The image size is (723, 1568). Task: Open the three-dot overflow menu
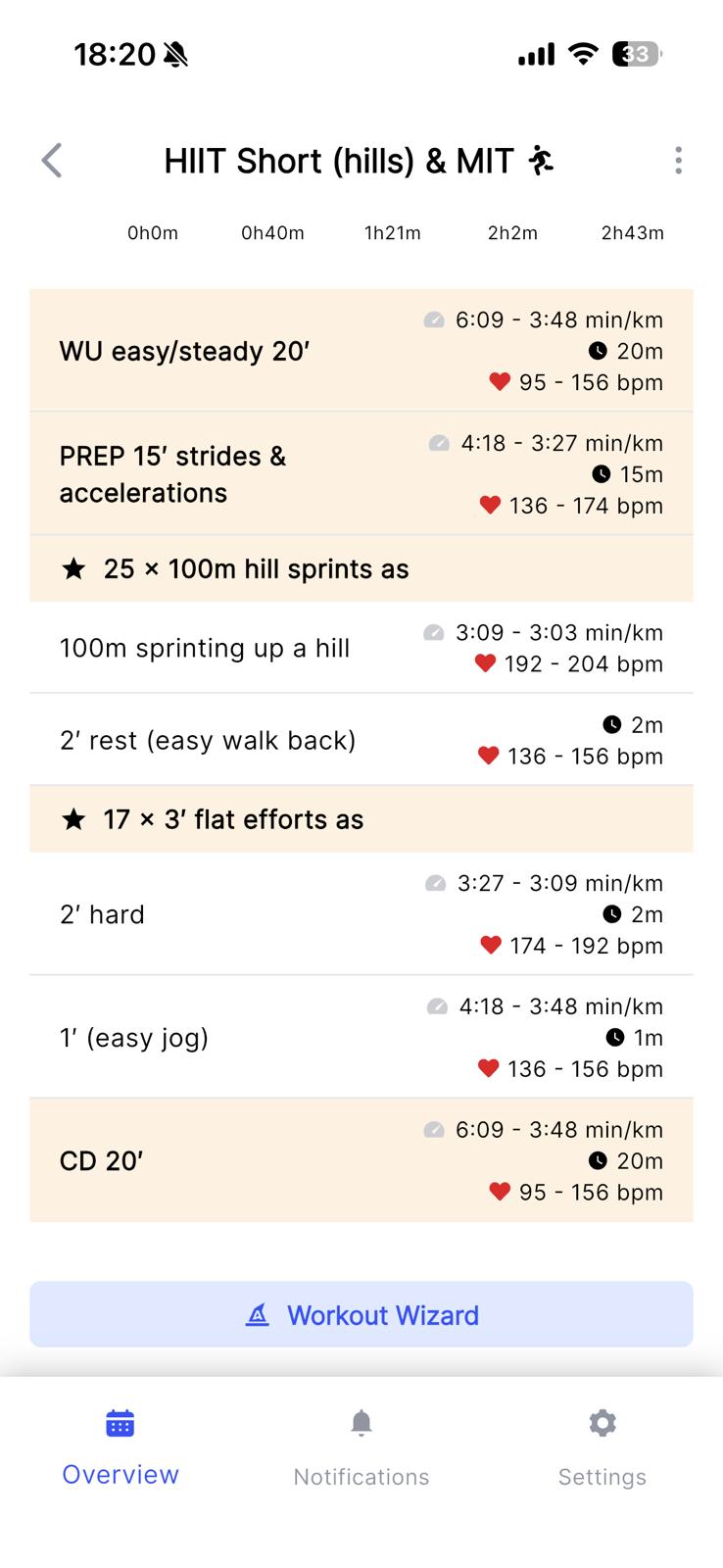[678, 161]
